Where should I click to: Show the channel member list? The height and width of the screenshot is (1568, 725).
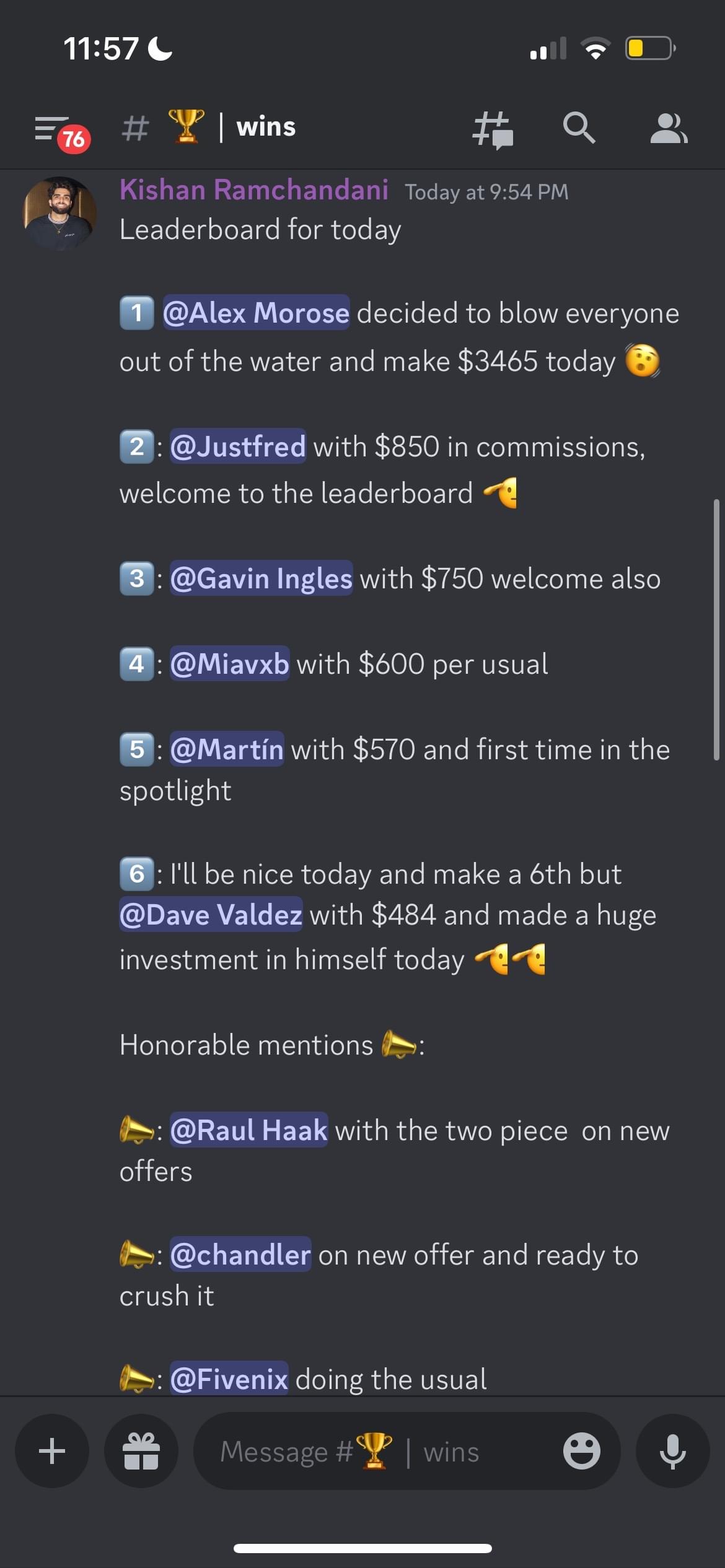click(668, 128)
